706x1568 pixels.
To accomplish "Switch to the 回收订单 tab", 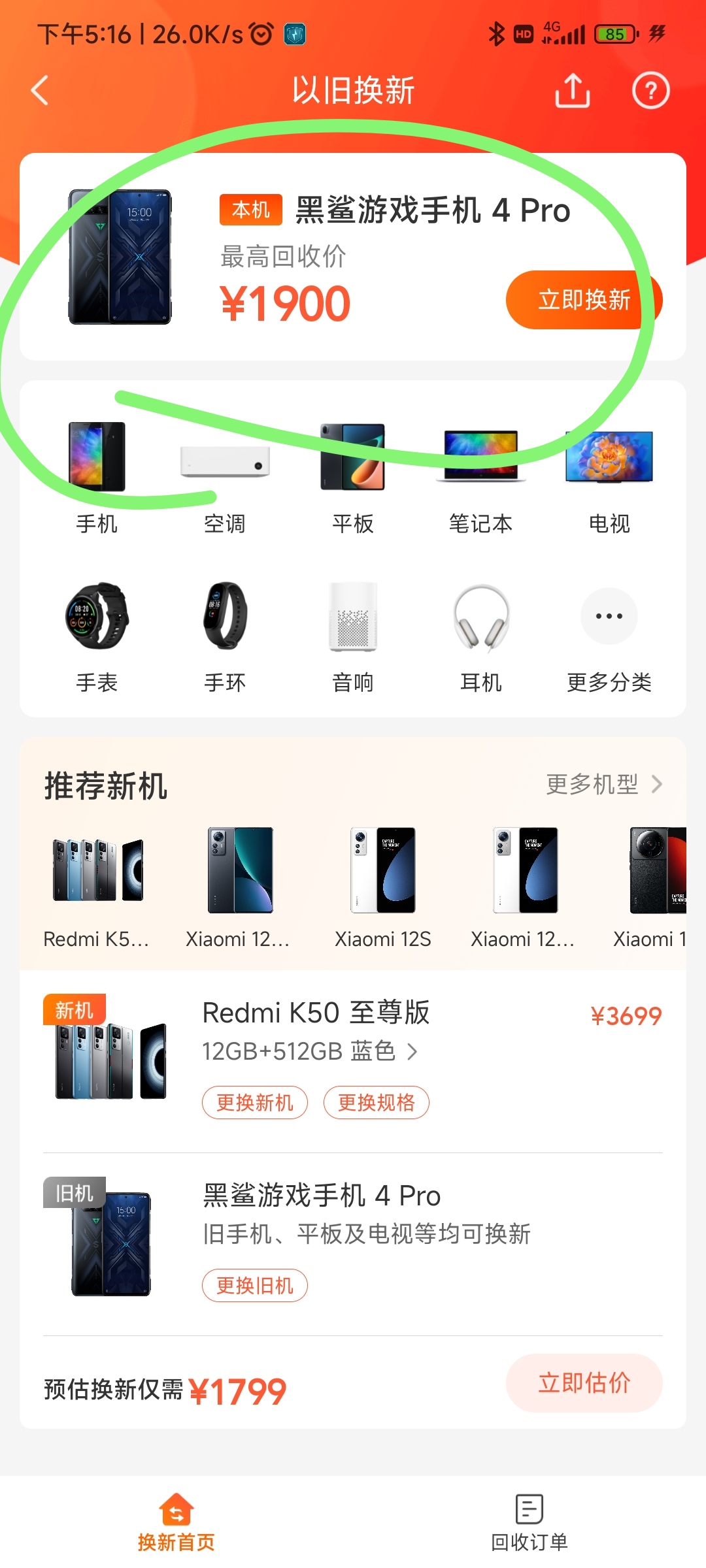I will tap(529, 1524).
